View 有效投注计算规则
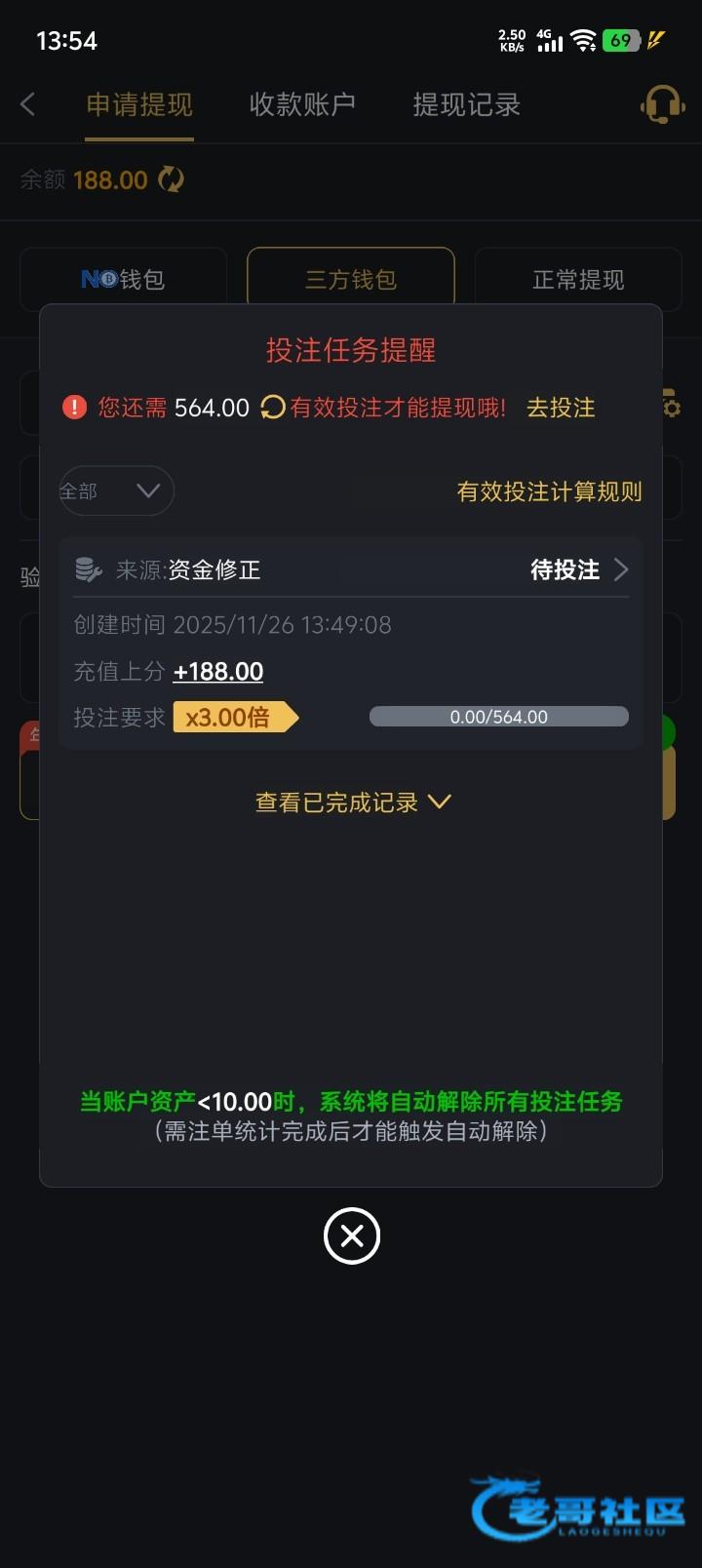The width and height of the screenshot is (702, 1568). (x=549, y=491)
